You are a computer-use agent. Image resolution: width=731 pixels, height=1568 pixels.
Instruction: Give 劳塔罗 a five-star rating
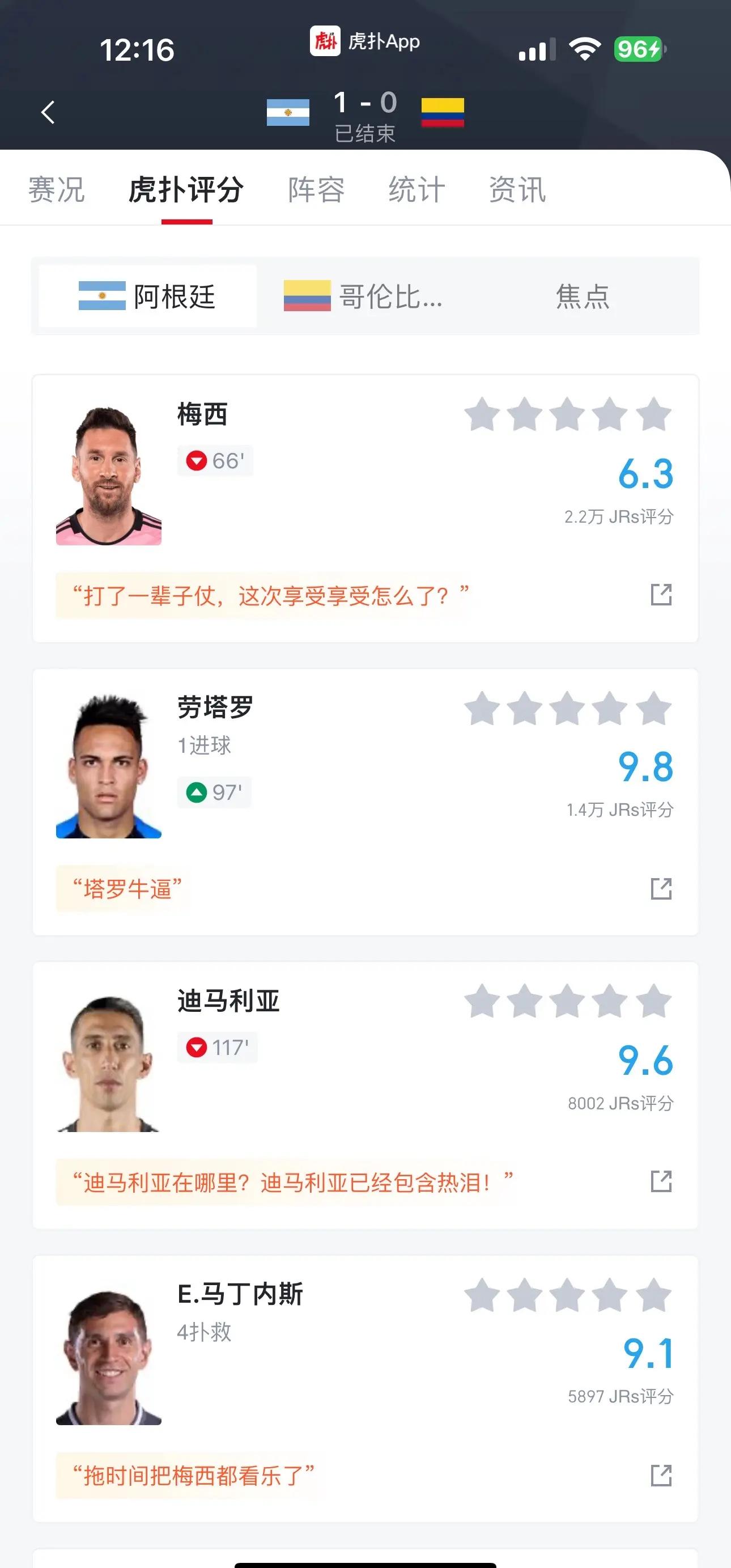[x=654, y=709]
